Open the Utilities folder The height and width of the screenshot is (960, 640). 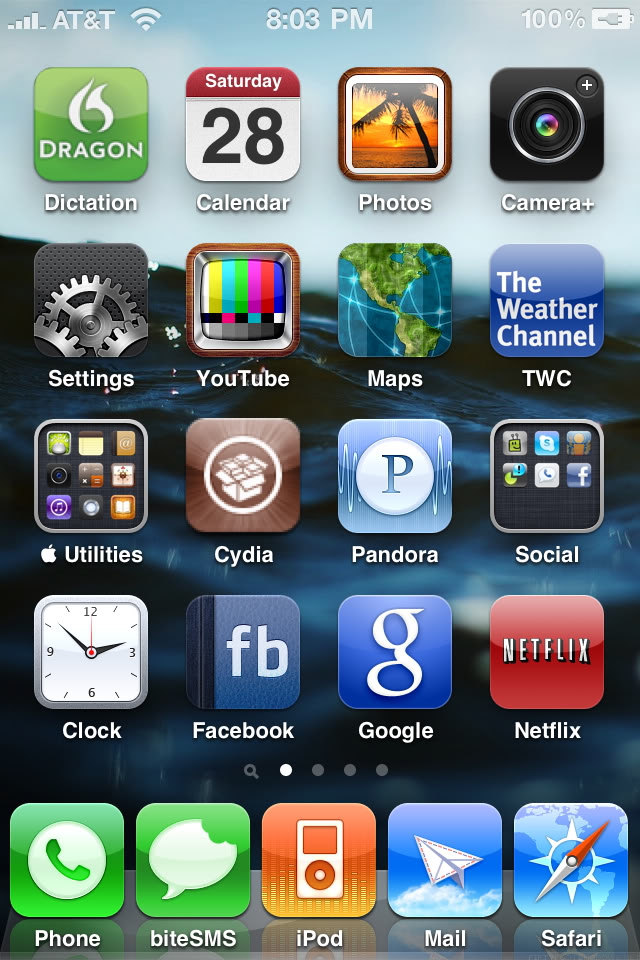[x=91, y=476]
